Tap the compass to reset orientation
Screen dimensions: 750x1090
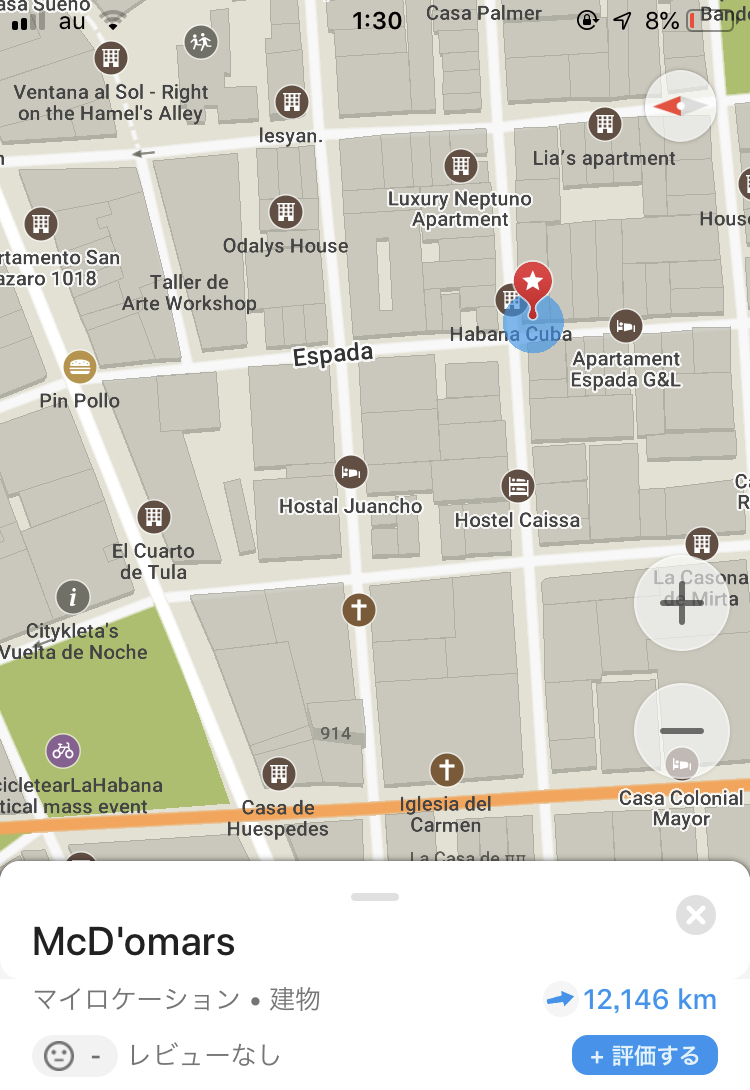tap(680, 105)
